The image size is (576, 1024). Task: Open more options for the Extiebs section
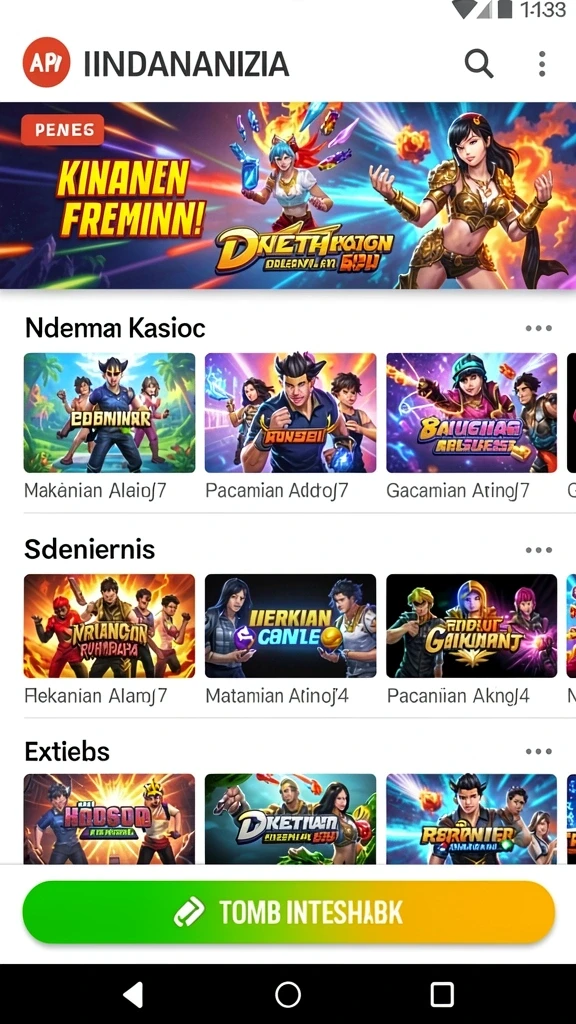click(539, 752)
